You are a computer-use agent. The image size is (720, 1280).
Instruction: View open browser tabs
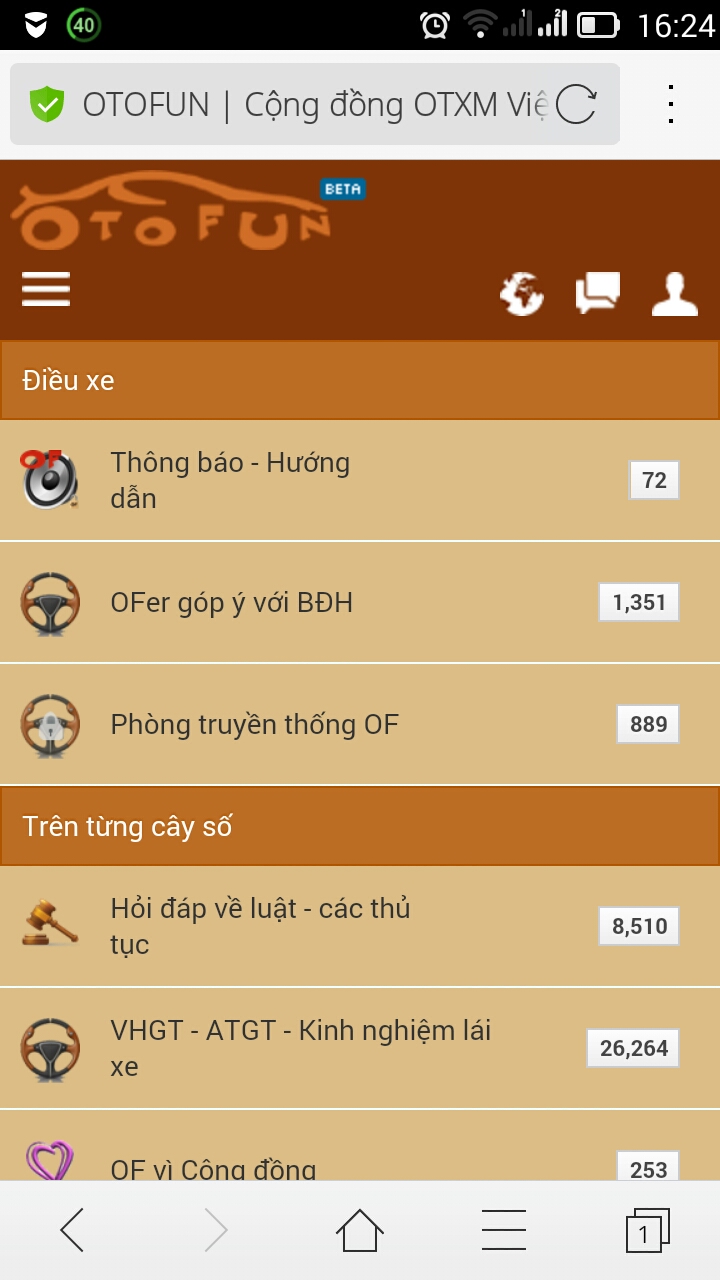(x=647, y=1230)
